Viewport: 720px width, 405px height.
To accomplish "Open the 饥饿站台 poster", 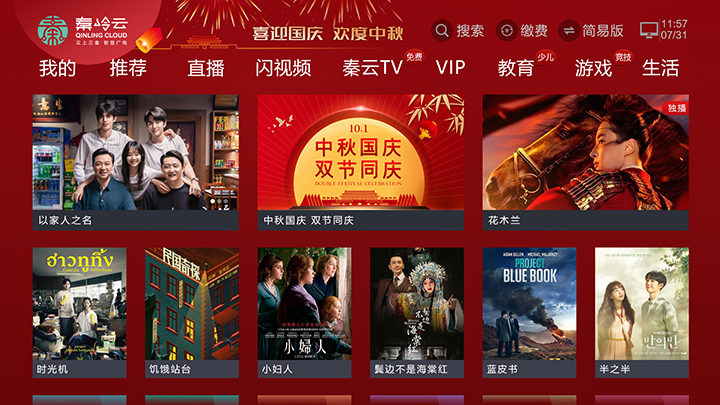I will tap(192, 312).
